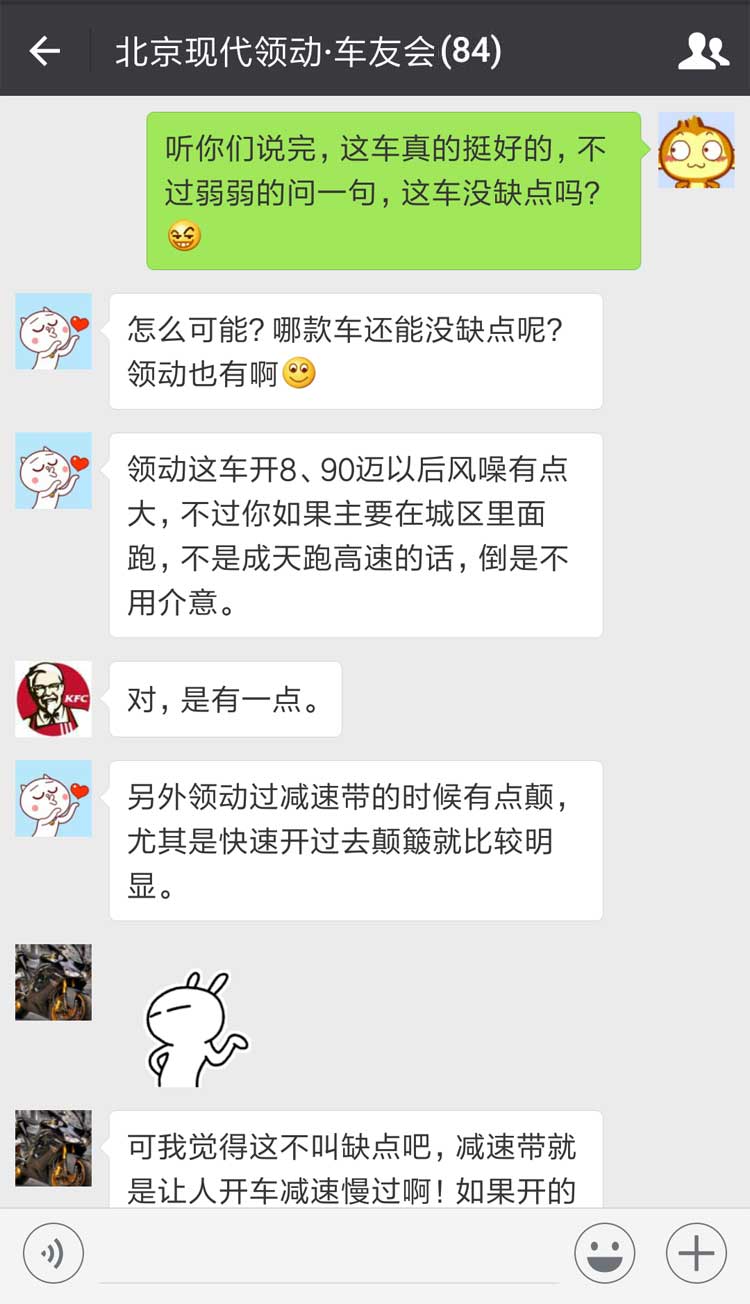Open the rabbit sticker message

(x=193, y=1028)
